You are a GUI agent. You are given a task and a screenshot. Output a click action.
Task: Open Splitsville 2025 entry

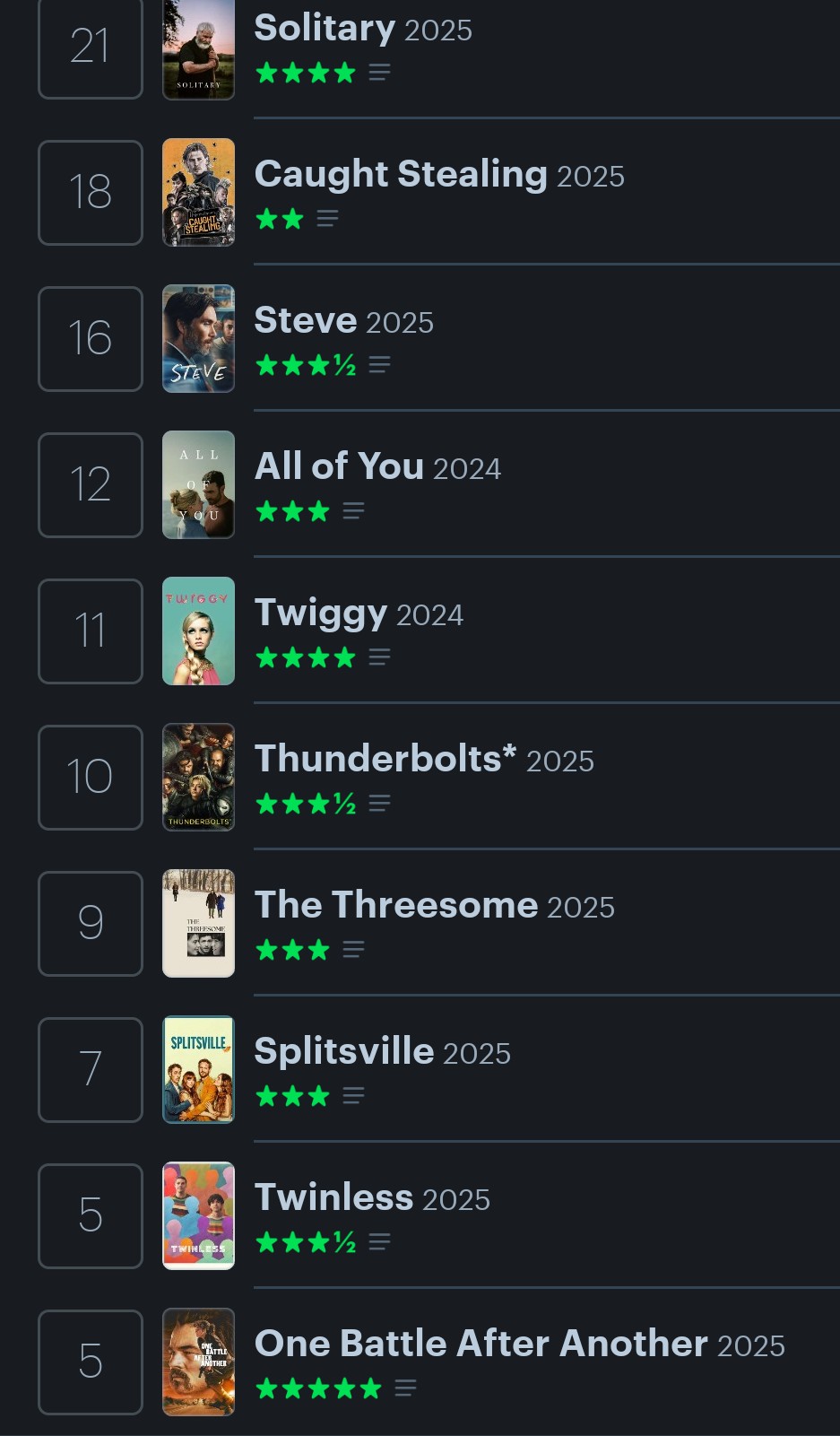344,1052
